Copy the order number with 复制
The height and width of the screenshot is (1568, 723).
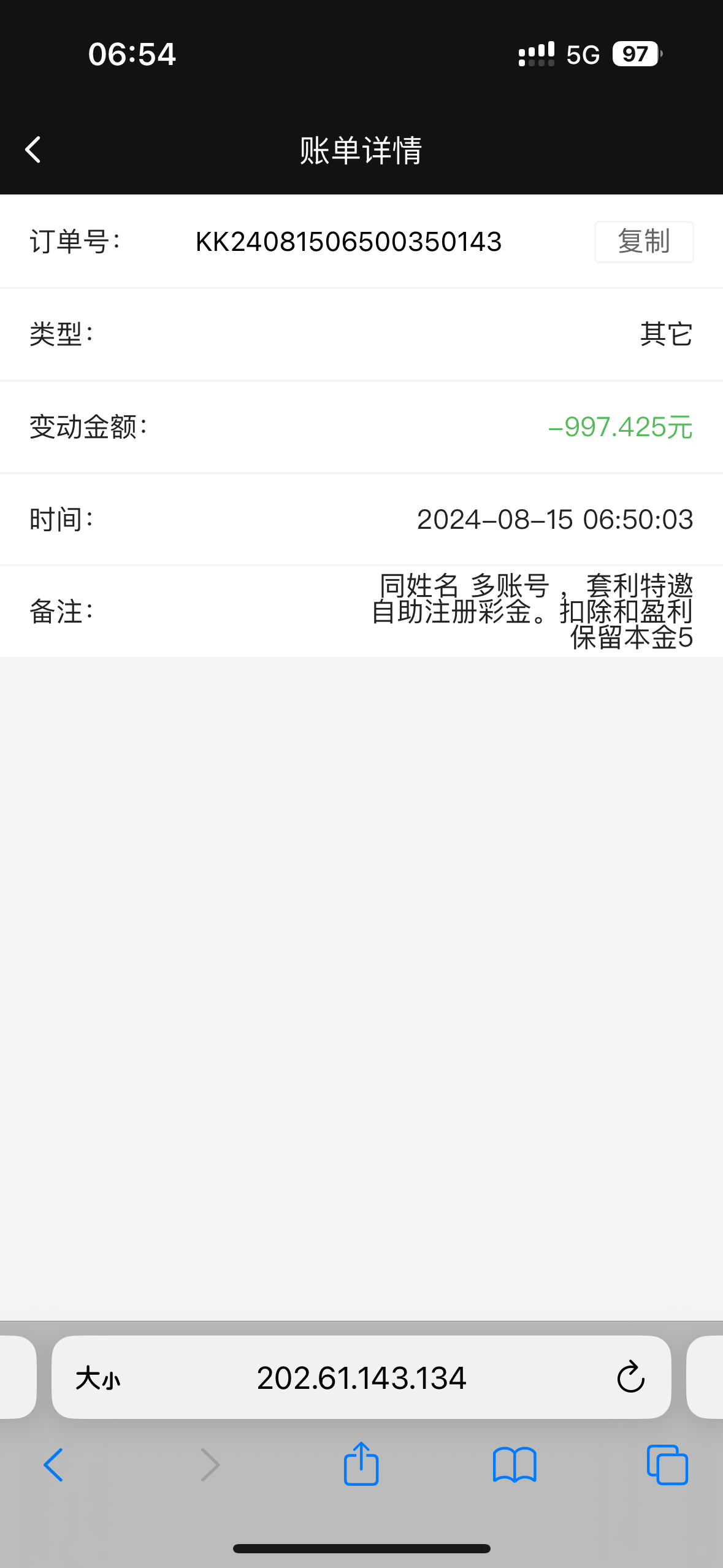[643, 242]
